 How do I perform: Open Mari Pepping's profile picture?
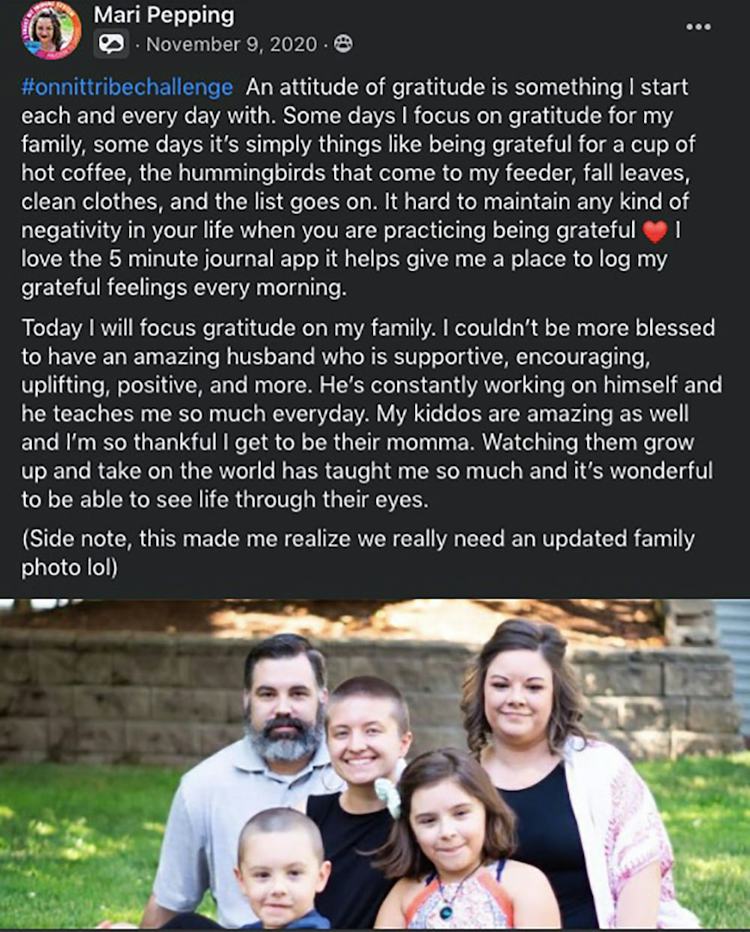(x=50, y=30)
